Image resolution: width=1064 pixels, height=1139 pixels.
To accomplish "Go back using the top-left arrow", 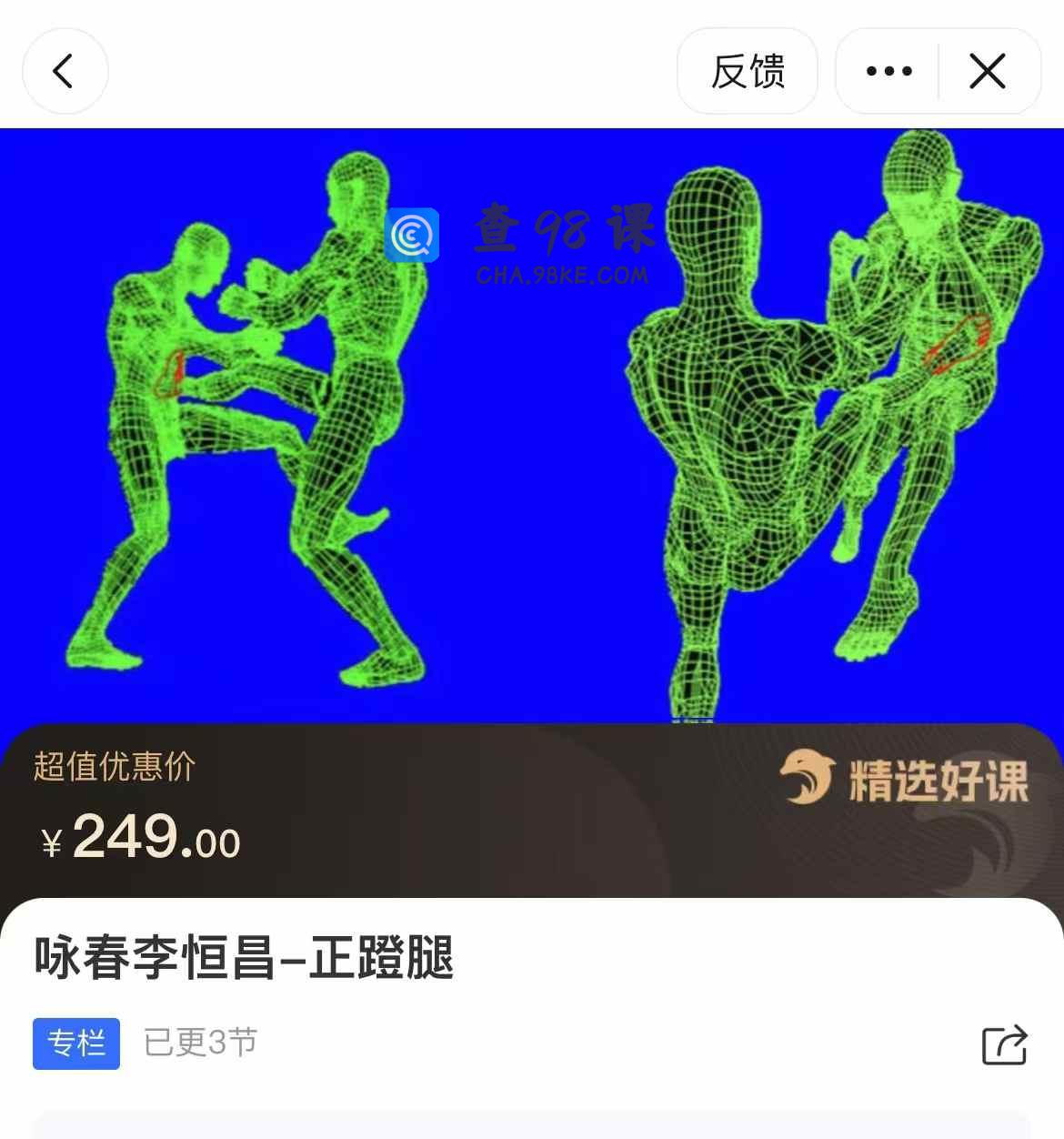I will click(64, 71).
